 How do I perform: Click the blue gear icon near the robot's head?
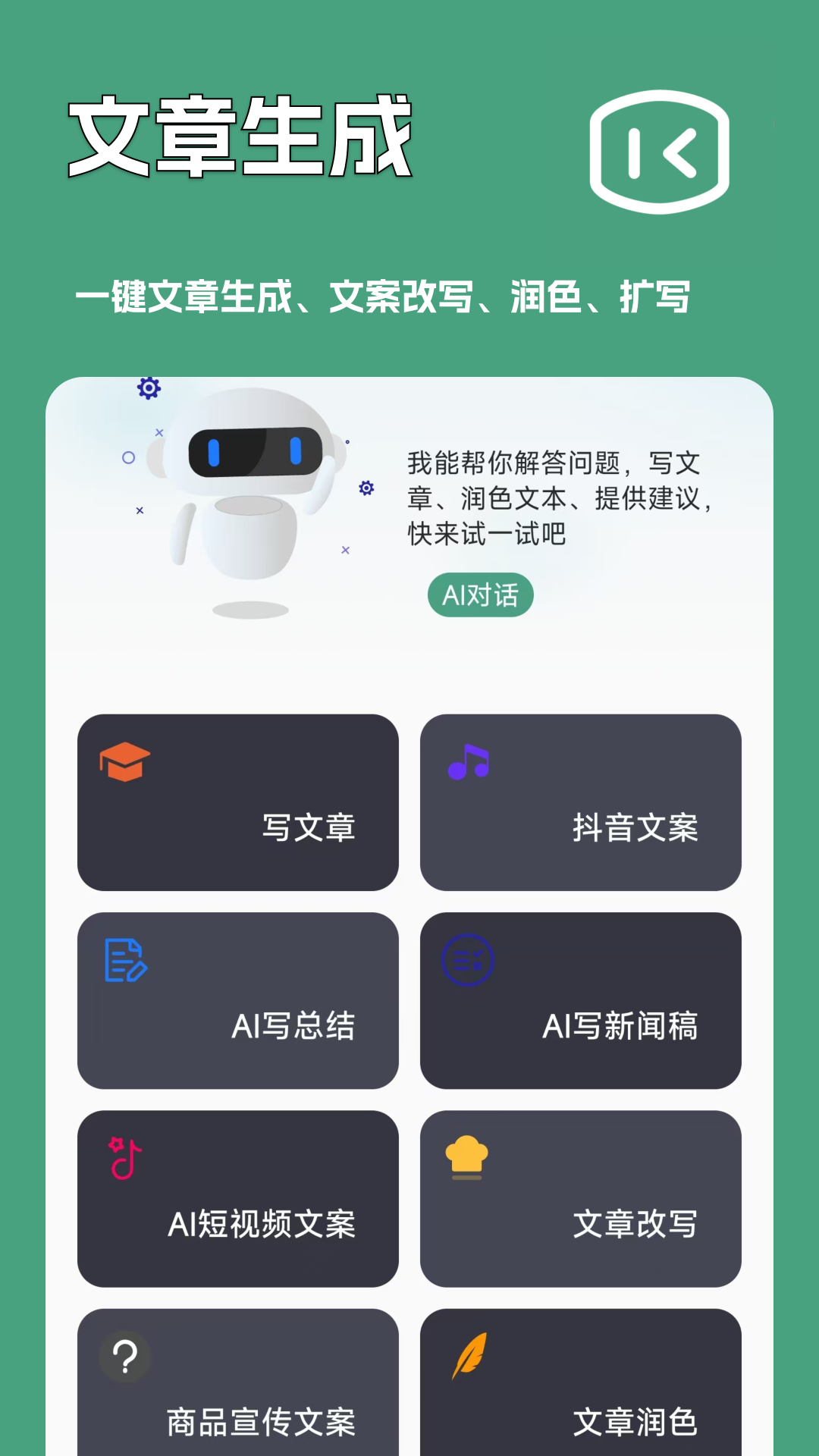point(148,388)
